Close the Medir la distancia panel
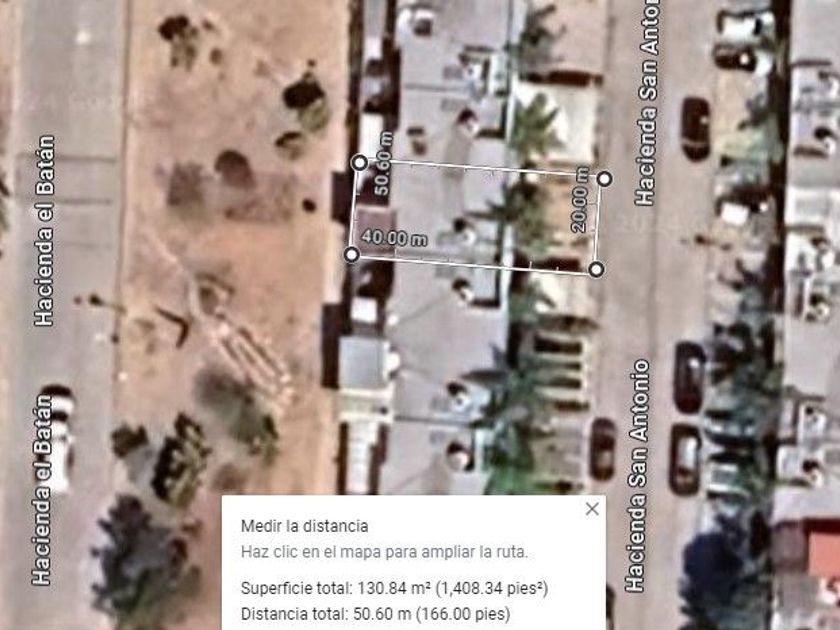 [x=592, y=509]
